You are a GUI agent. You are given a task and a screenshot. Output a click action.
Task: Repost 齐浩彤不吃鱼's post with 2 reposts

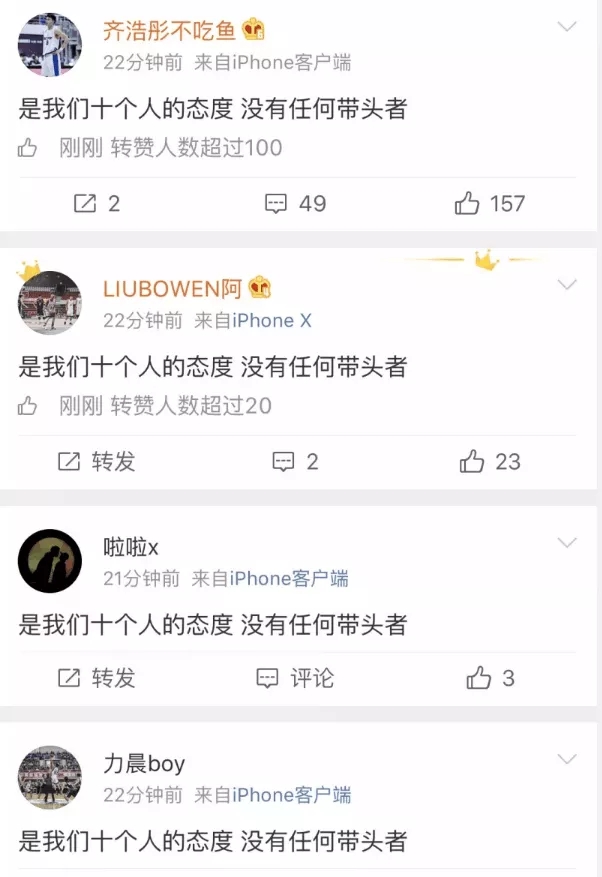(97, 204)
